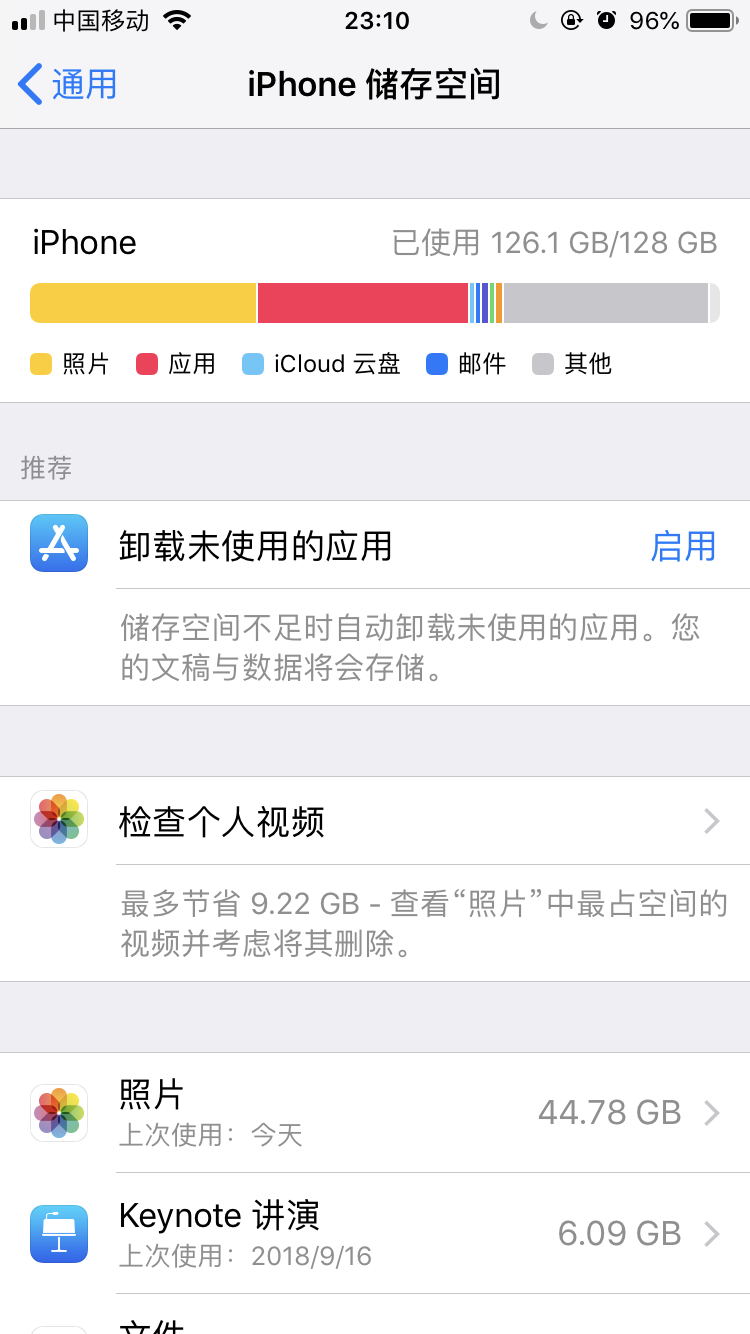Open the Photos app icon next to 检查个人视频

coord(58,819)
